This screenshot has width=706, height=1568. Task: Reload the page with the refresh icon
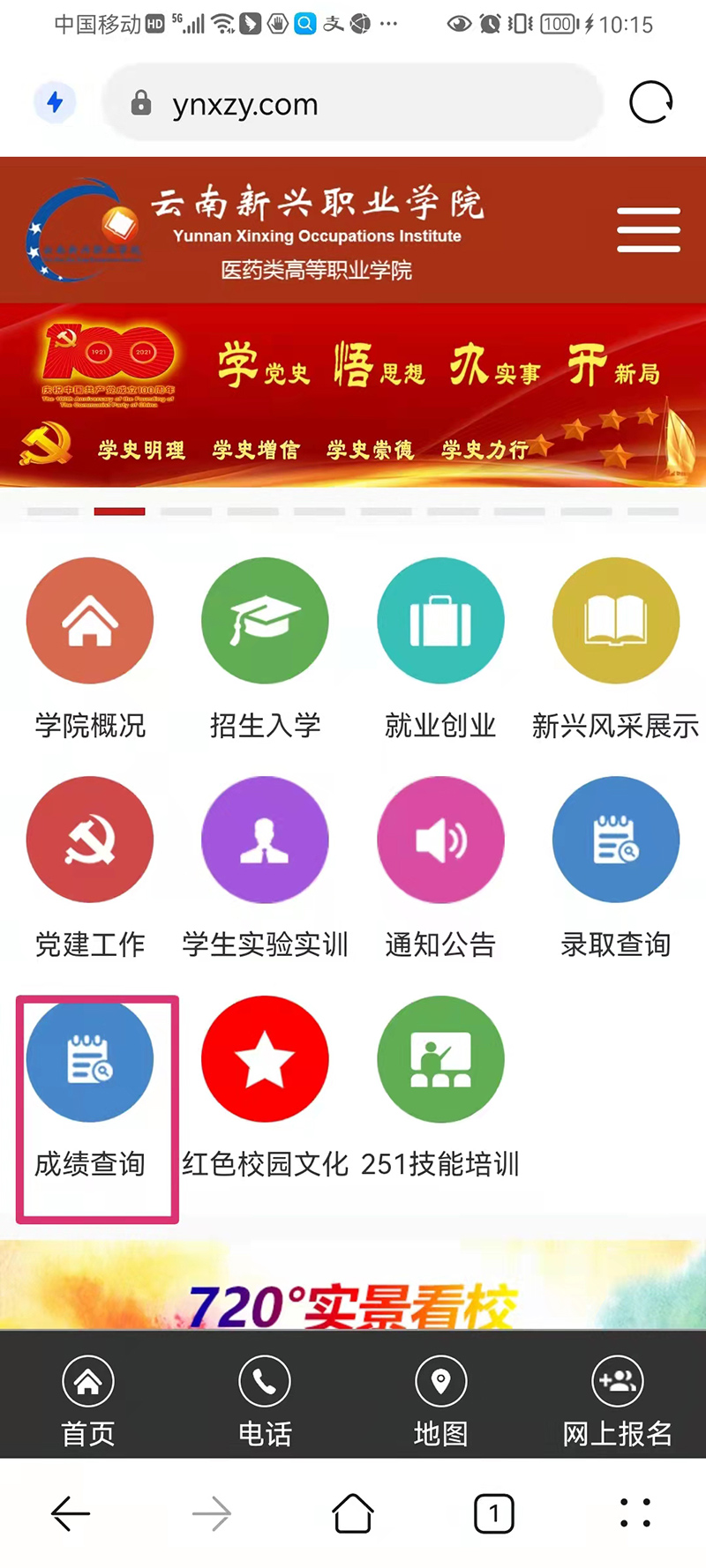(650, 103)
